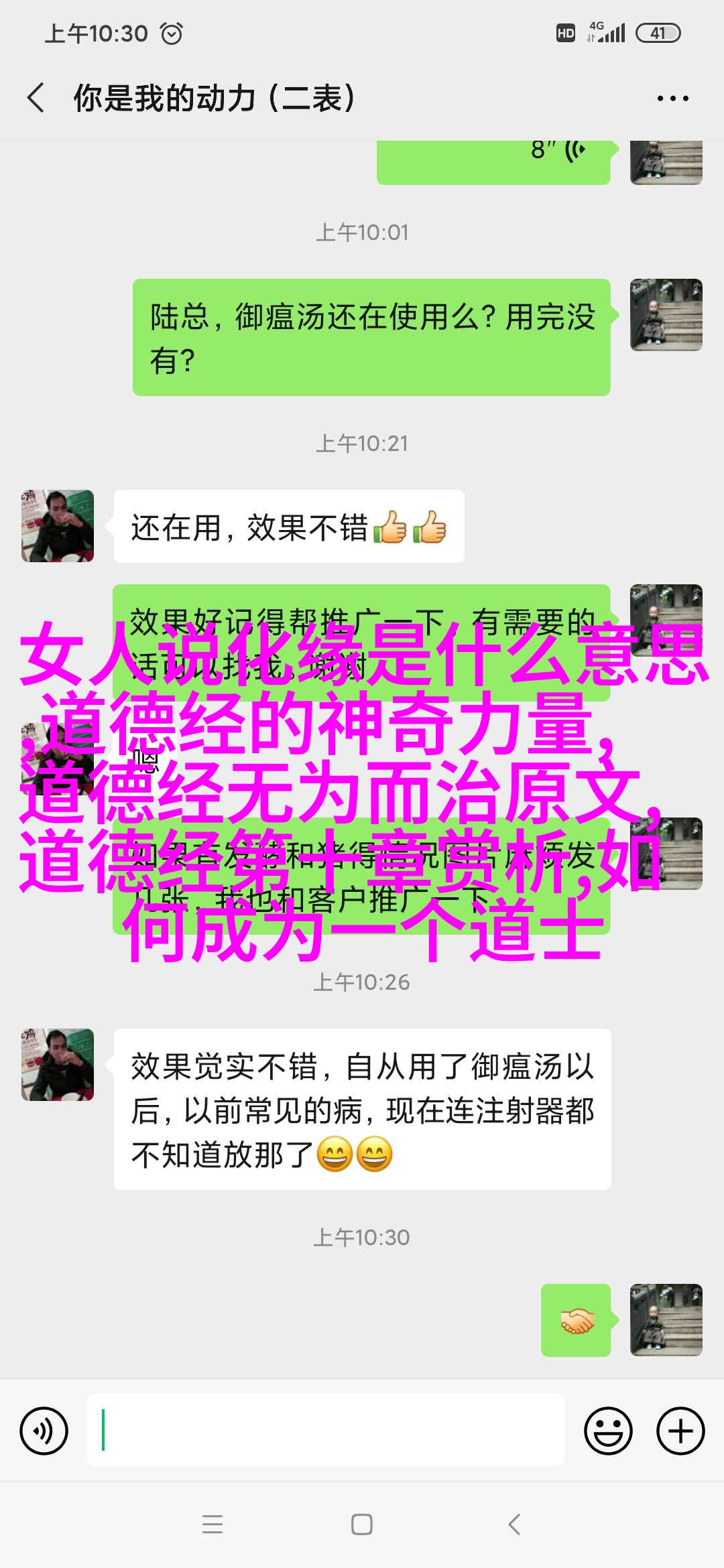Go back from this chat

click(x=36, y=98)
